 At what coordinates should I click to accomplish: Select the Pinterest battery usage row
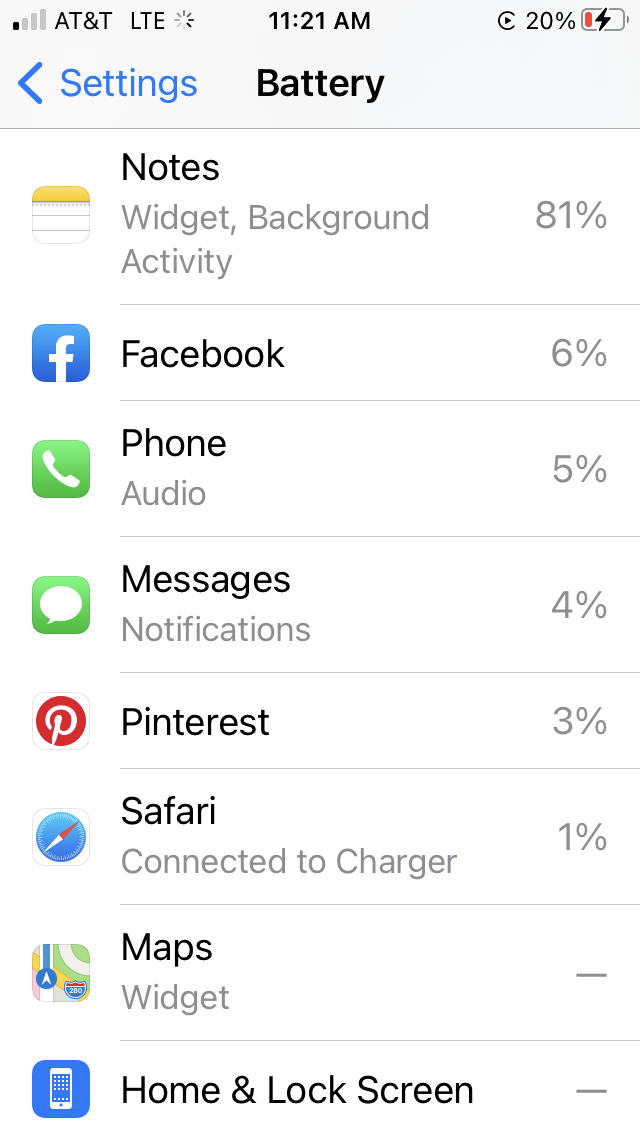pos(320,721)
